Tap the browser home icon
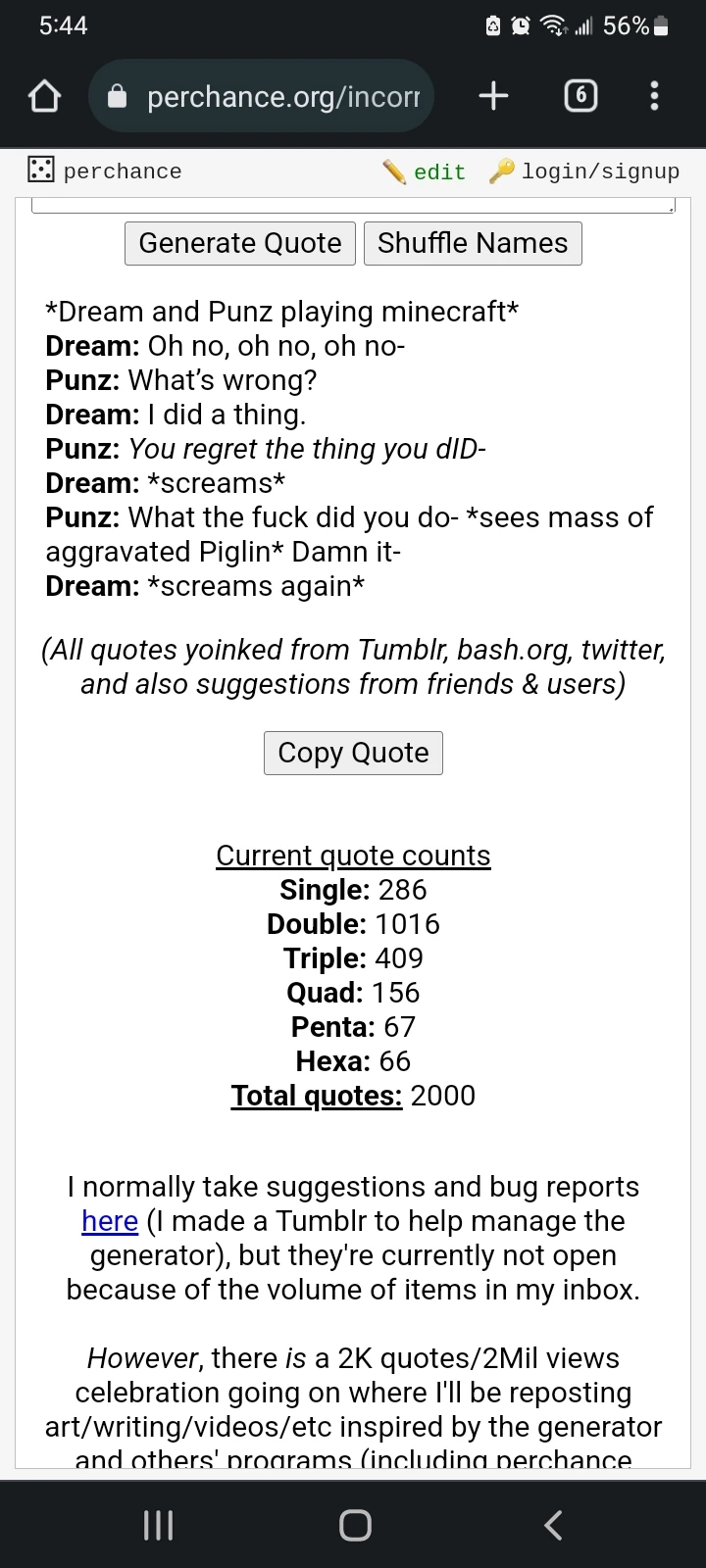Viewport: 706px width, 1568px height. (x=44, y=96)
